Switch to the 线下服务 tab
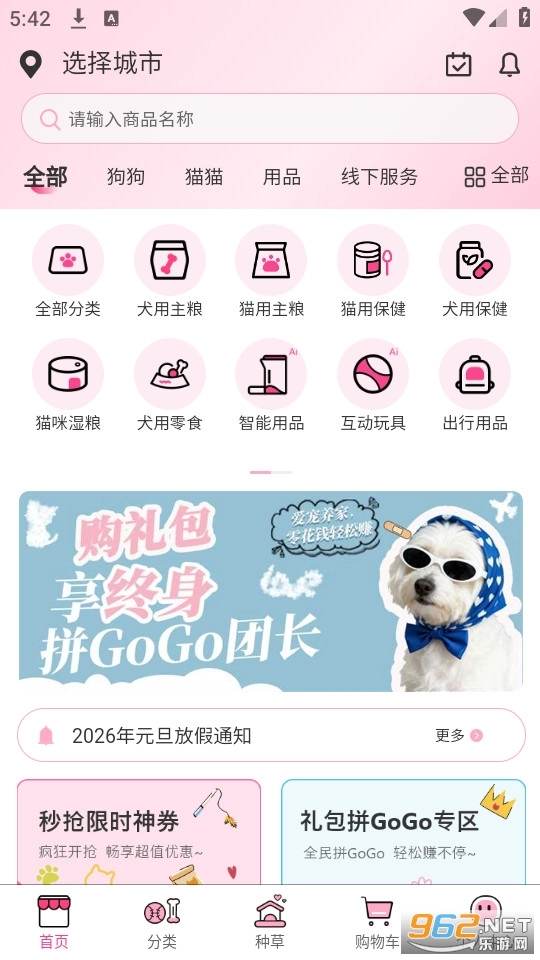540x960 pixels. point(380,177)
